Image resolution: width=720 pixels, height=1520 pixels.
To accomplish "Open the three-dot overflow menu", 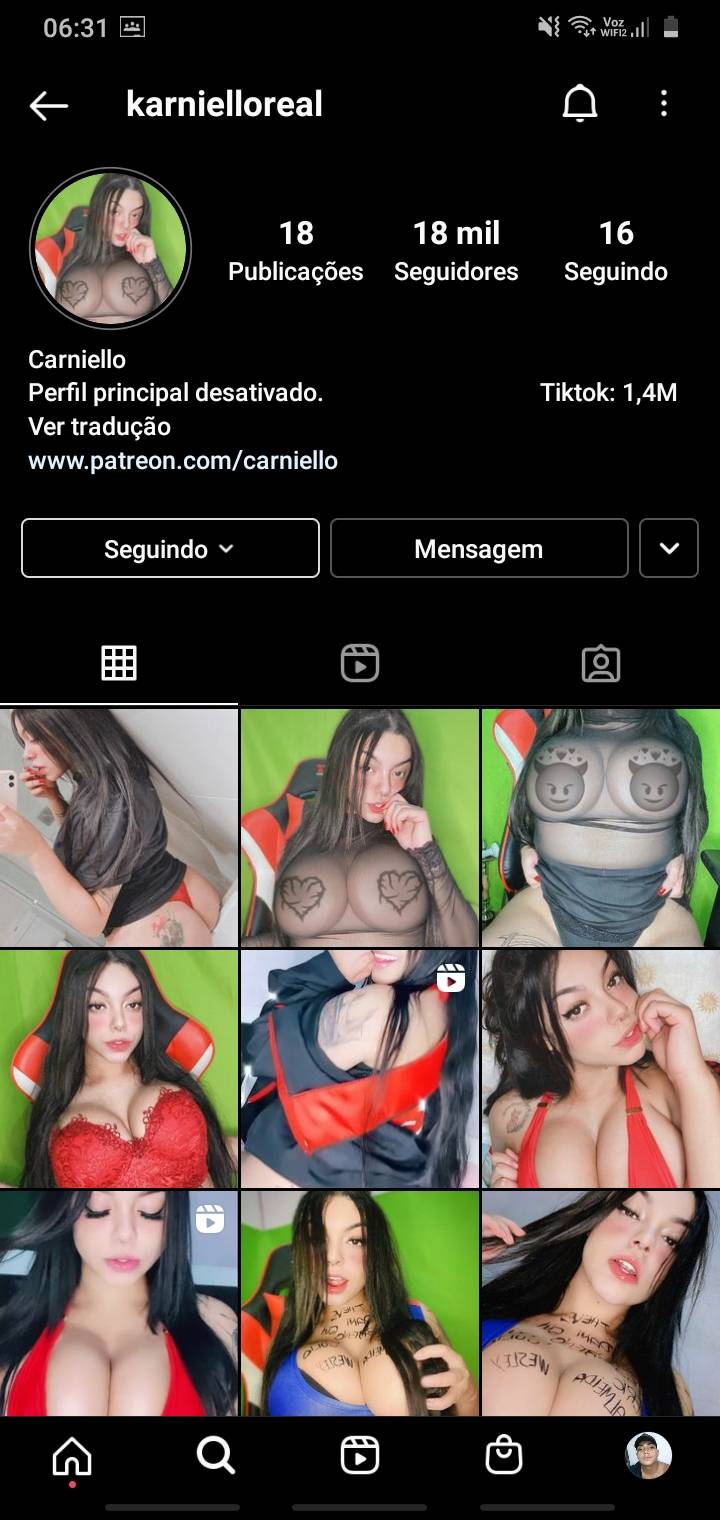I will pos(664,104).
